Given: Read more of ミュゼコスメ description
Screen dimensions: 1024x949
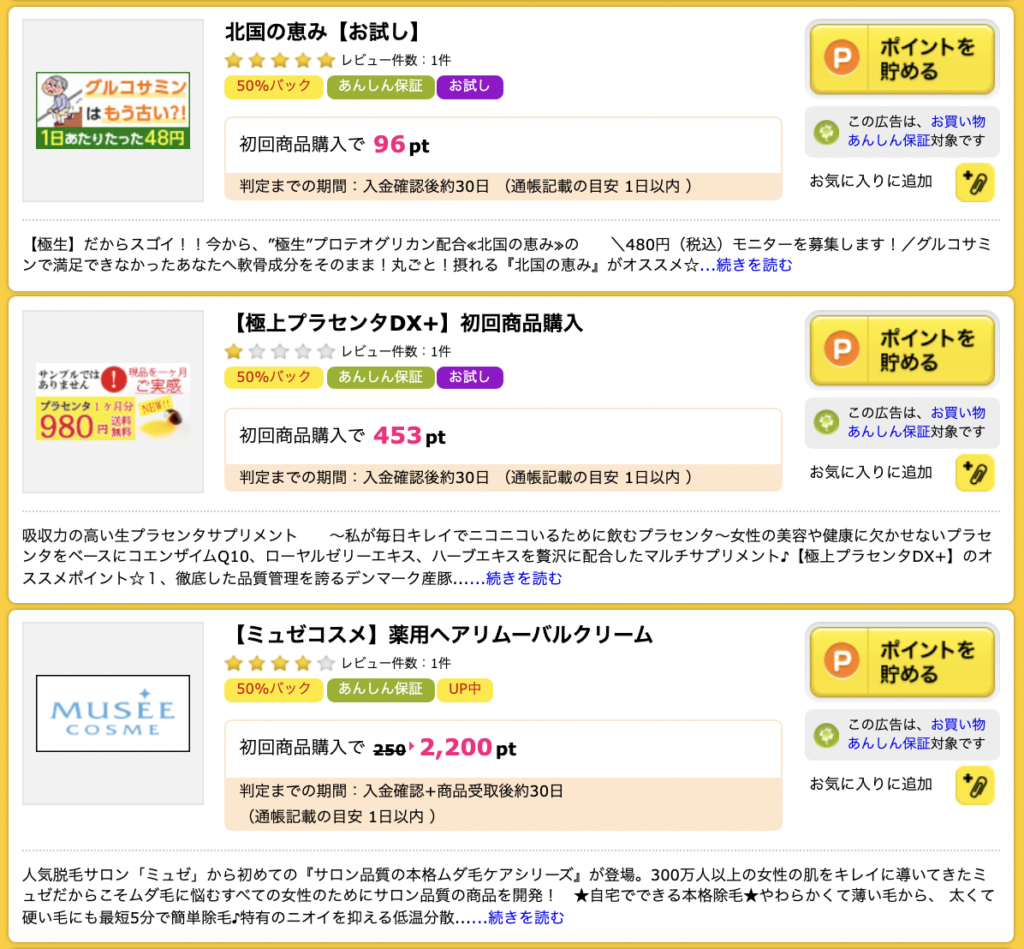Looking at the screenshot, I should [x=522, y=917].
